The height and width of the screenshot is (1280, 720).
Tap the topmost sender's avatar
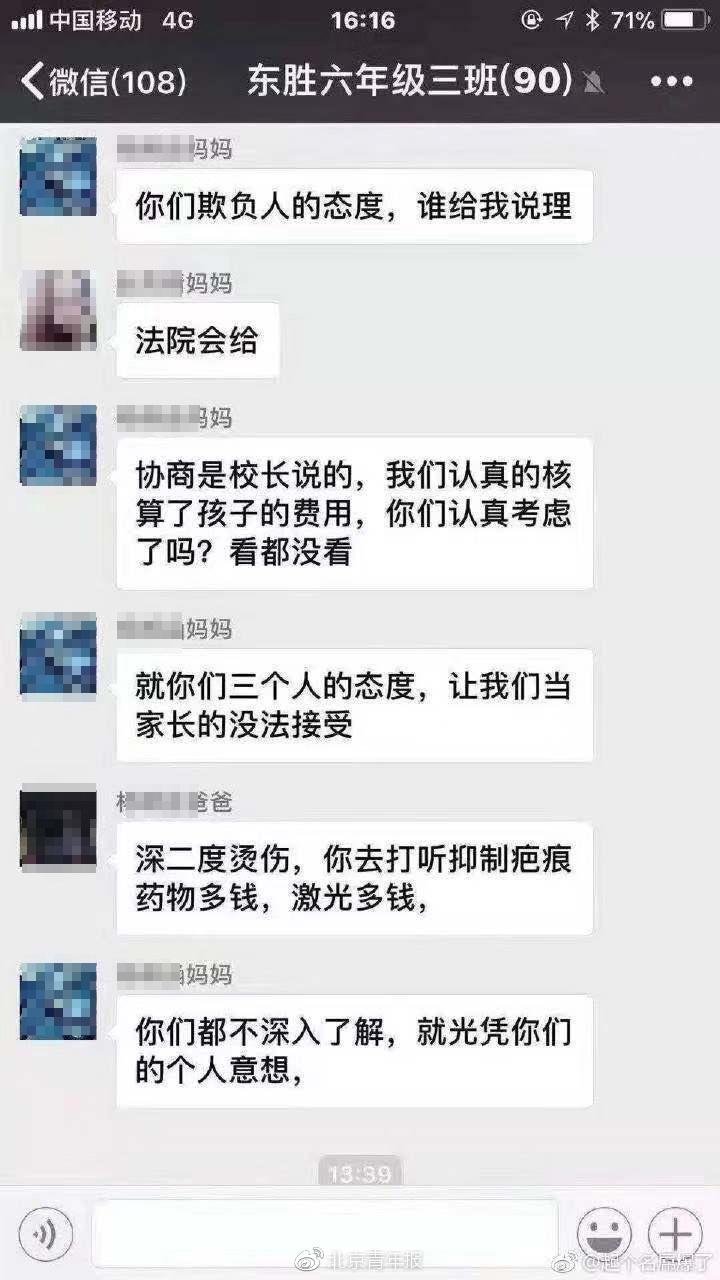(x=57, y=178)
